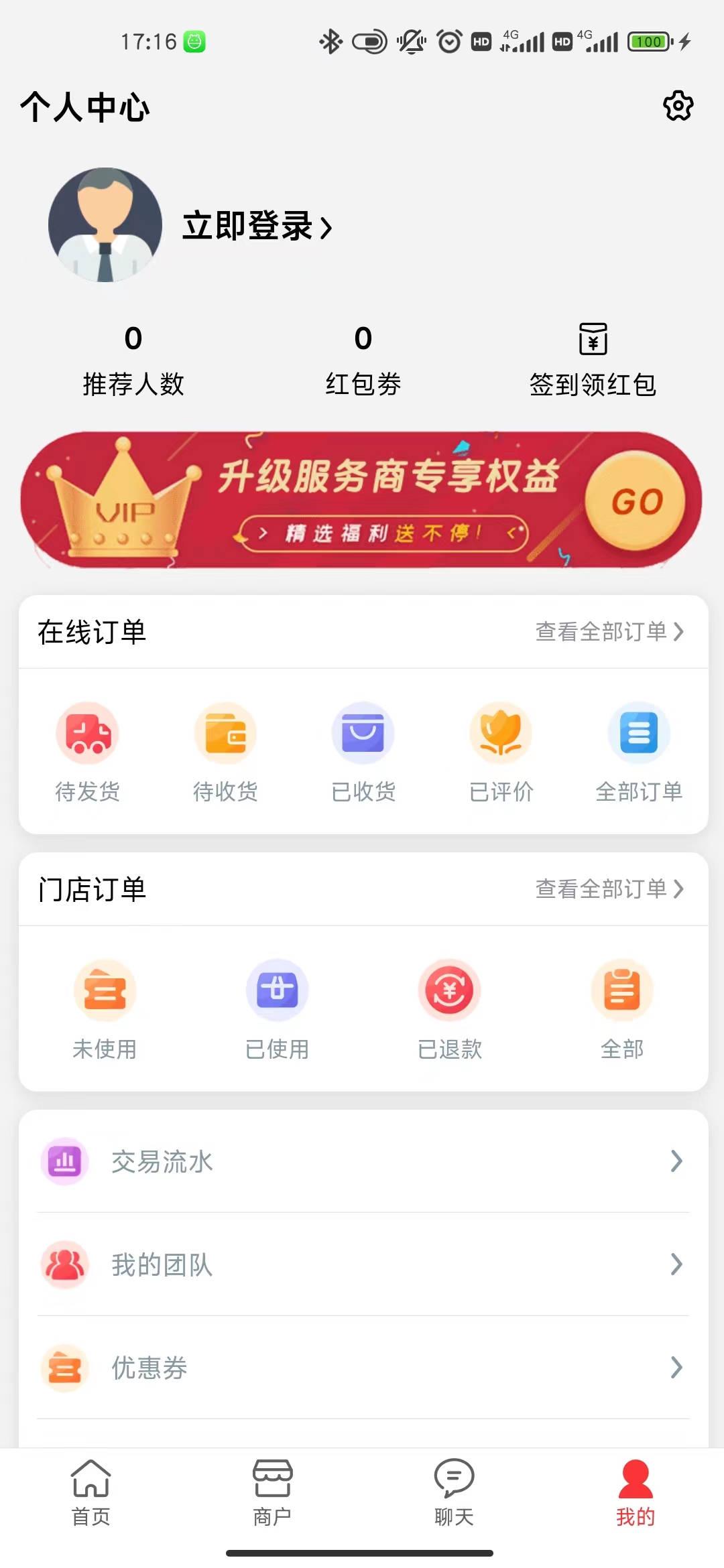
Task: Open 签到领红包 check-in reward
Action: point(593,361)
